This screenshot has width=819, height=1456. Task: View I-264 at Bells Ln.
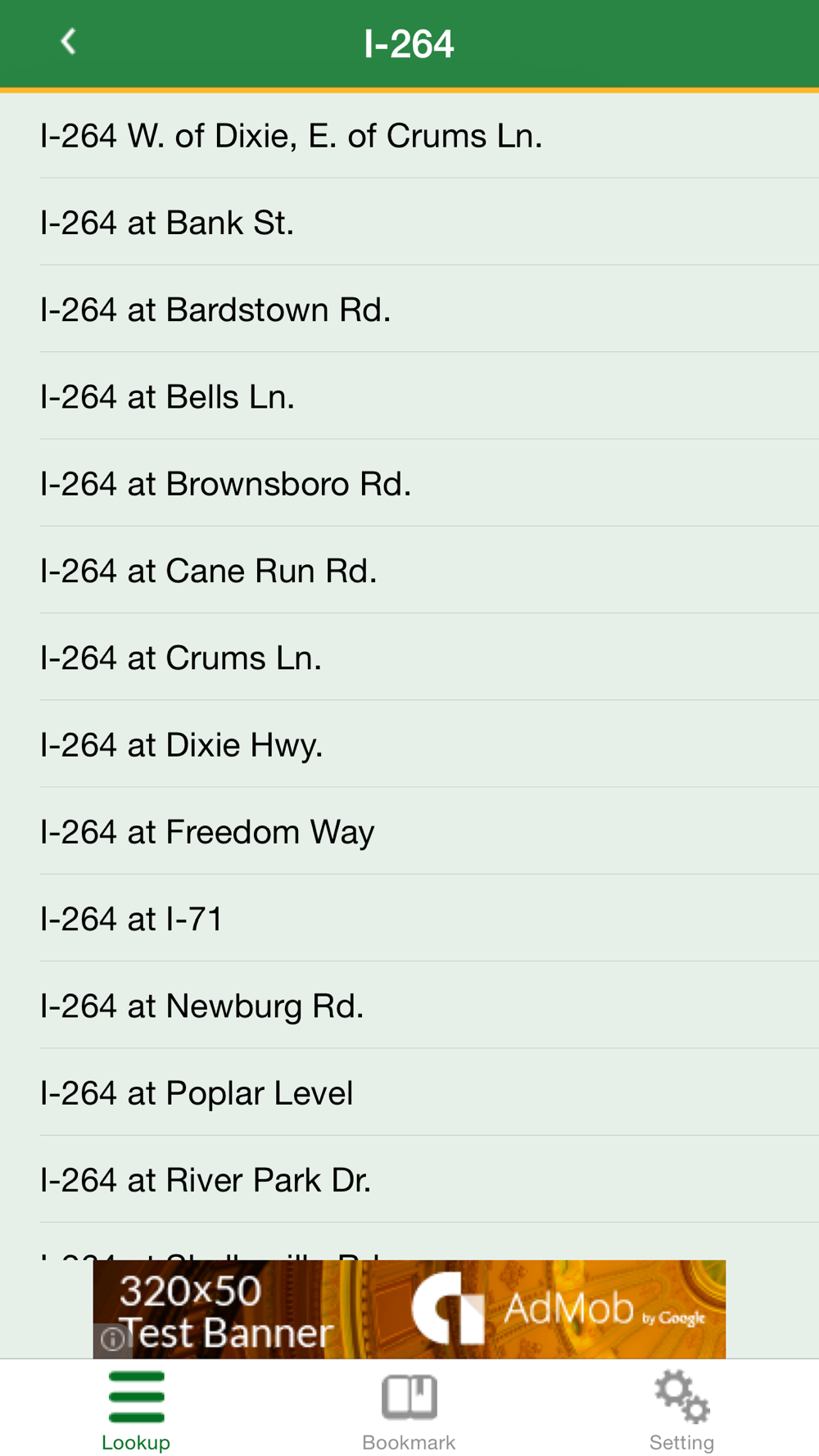pos(409,396)
